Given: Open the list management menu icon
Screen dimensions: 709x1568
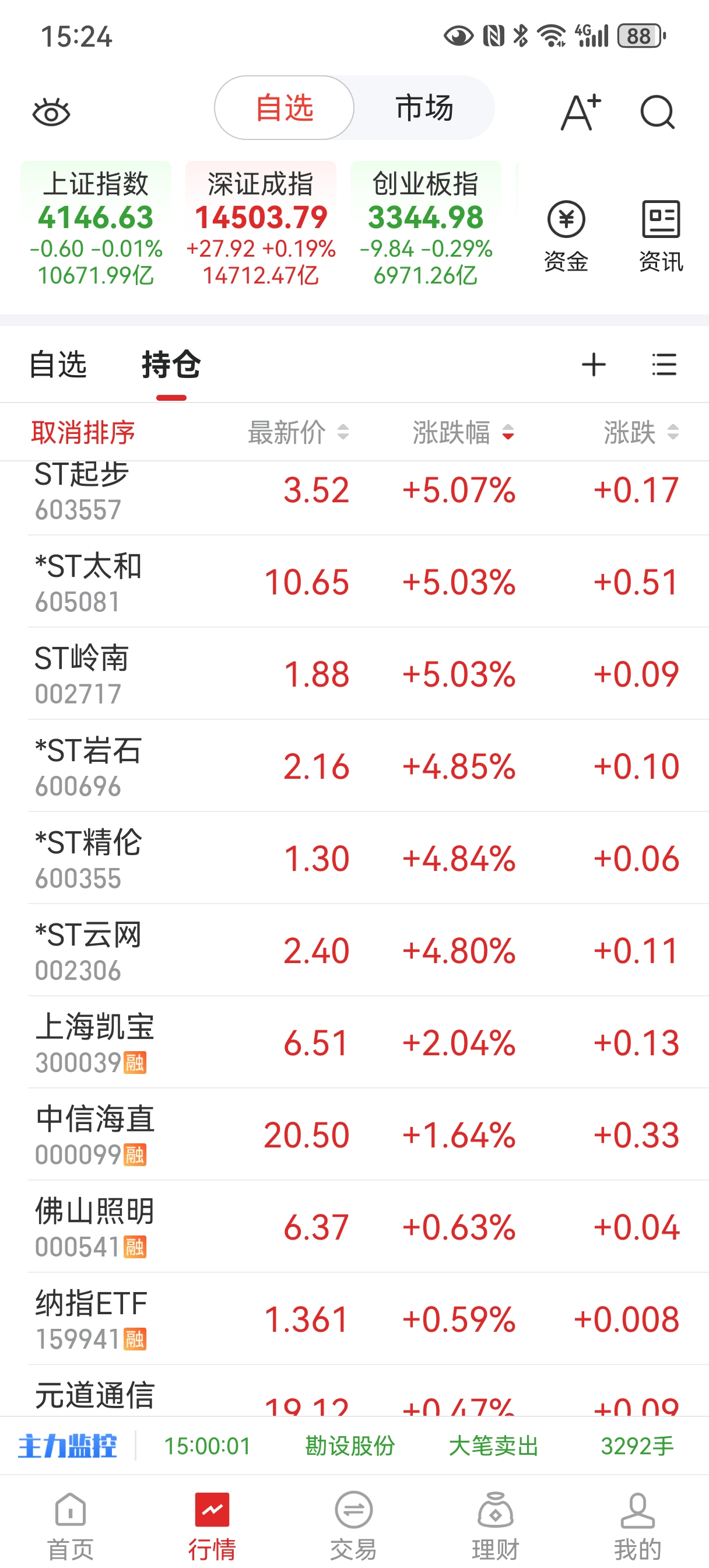Looking at the screenshot, I should click(x=664, y=365).
